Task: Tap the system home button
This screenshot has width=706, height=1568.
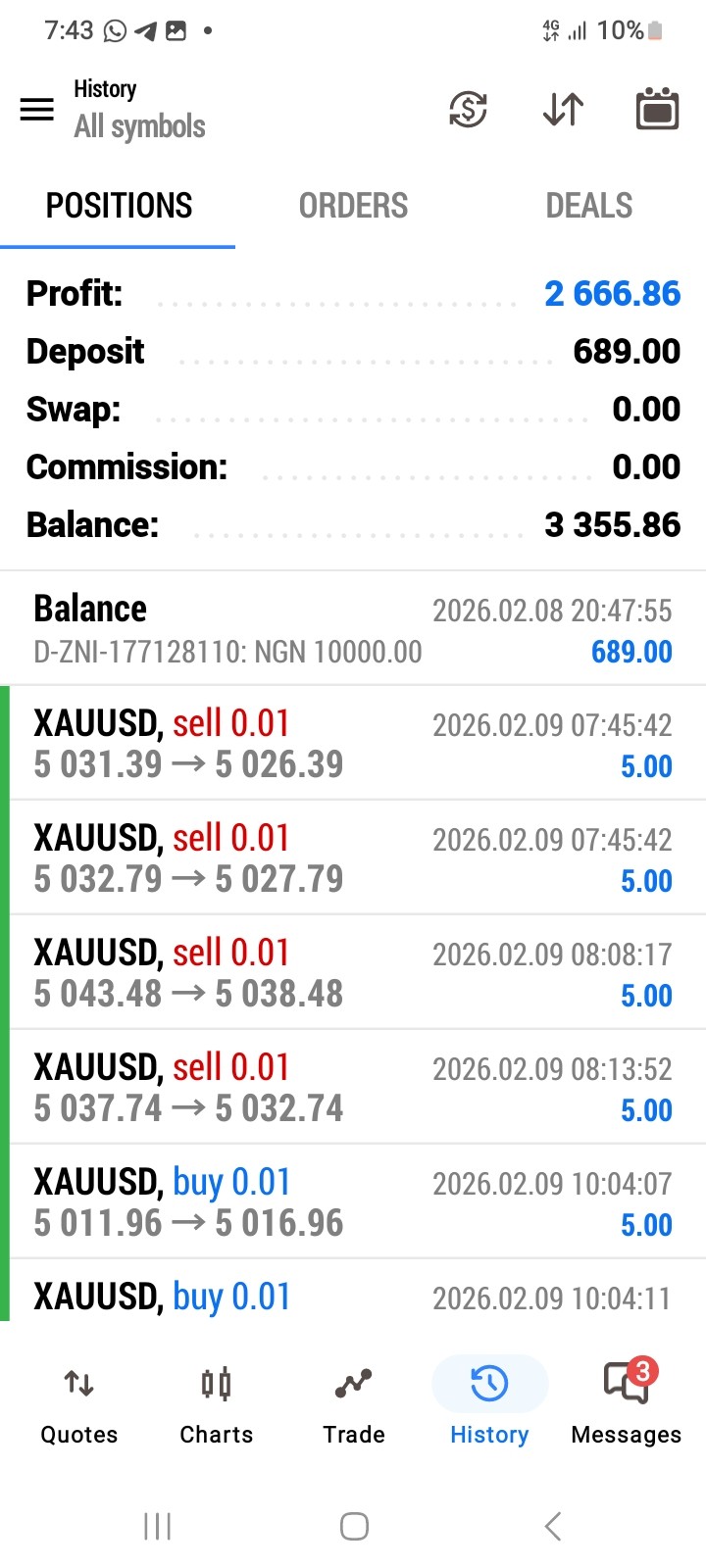Action: click(354, 1526)
